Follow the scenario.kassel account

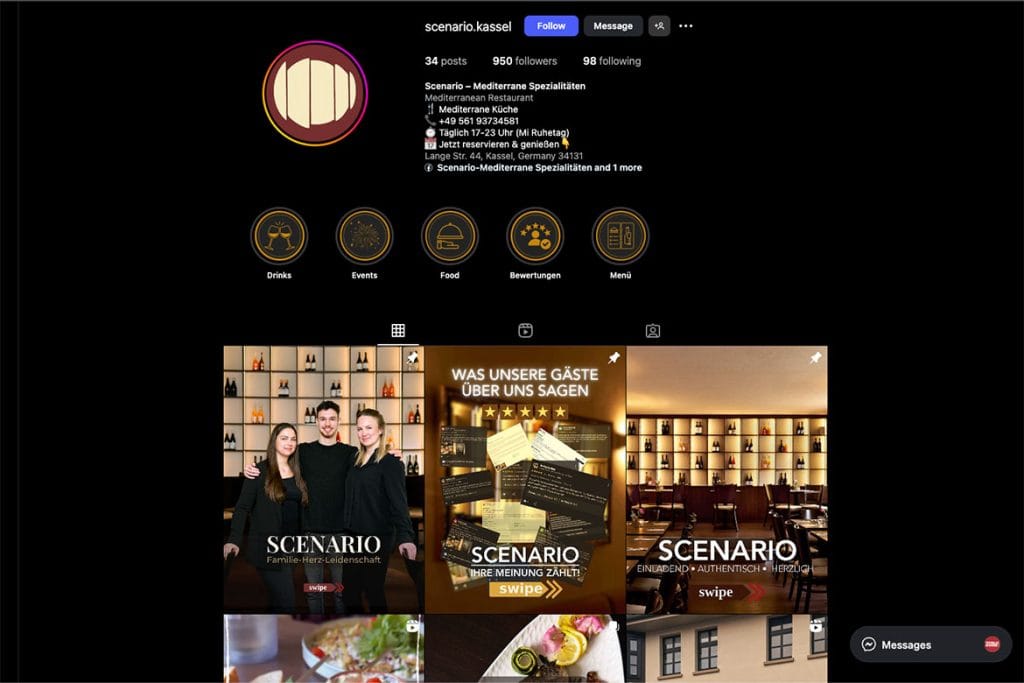pyautogui.click(x=551, y=26)
